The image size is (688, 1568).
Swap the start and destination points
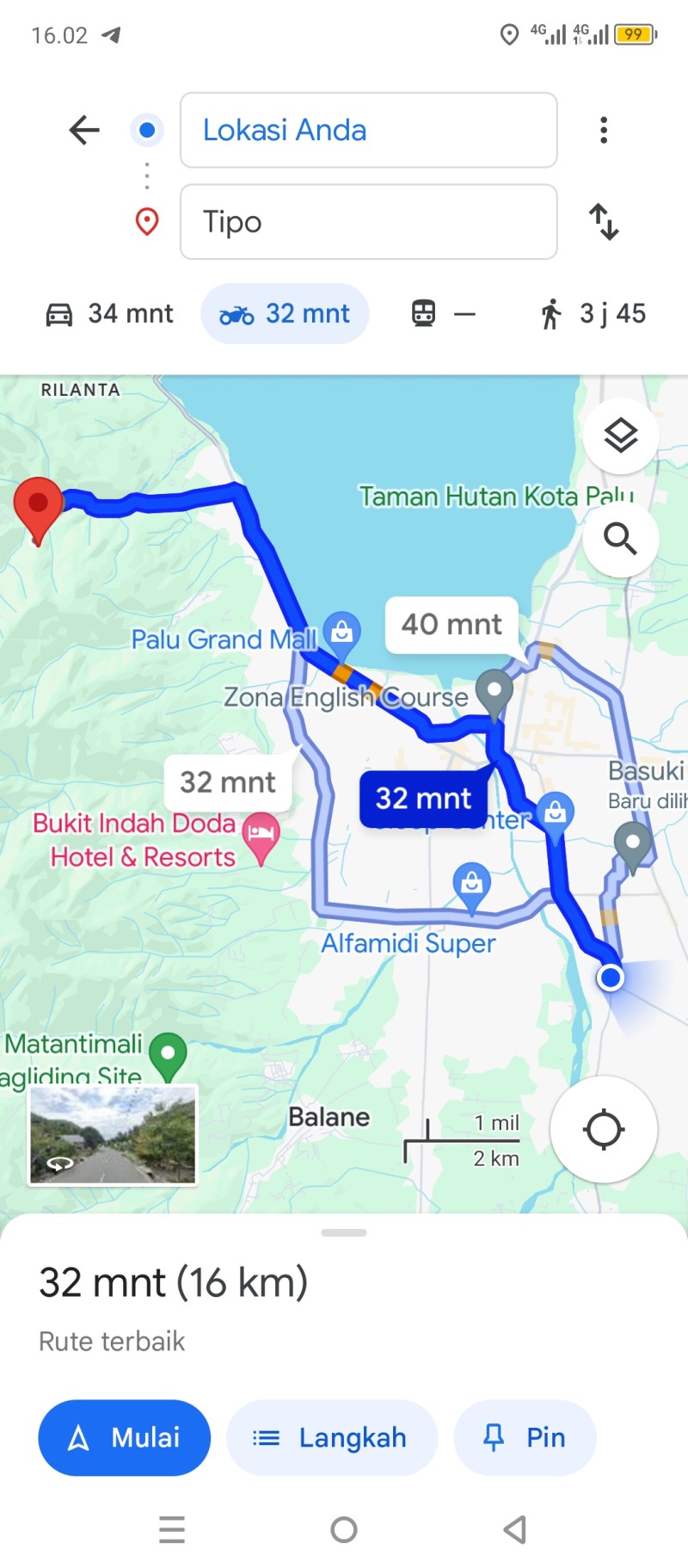(x=604, y=222)
